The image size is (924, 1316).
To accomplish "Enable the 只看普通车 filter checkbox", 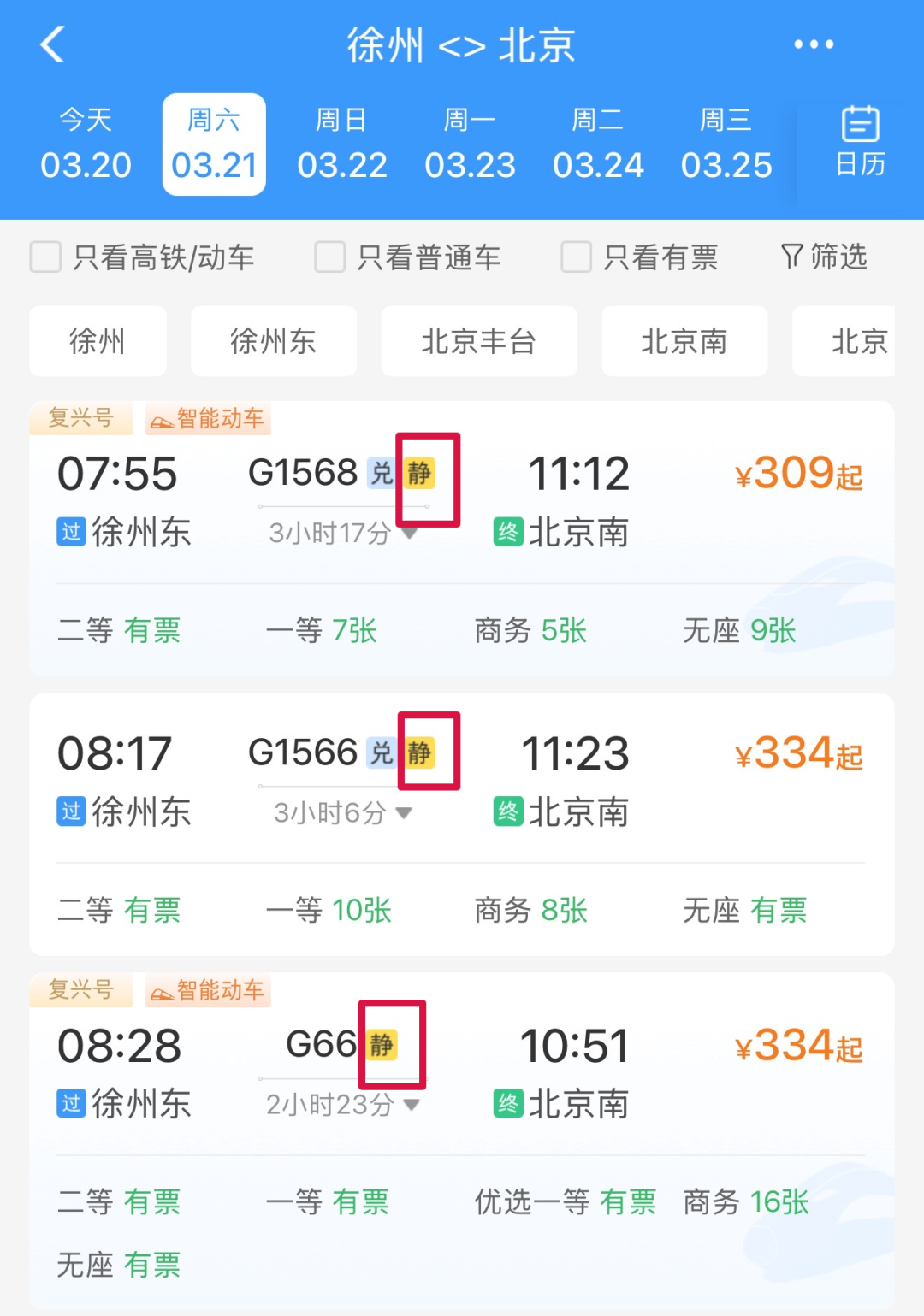I will [330, 257].
